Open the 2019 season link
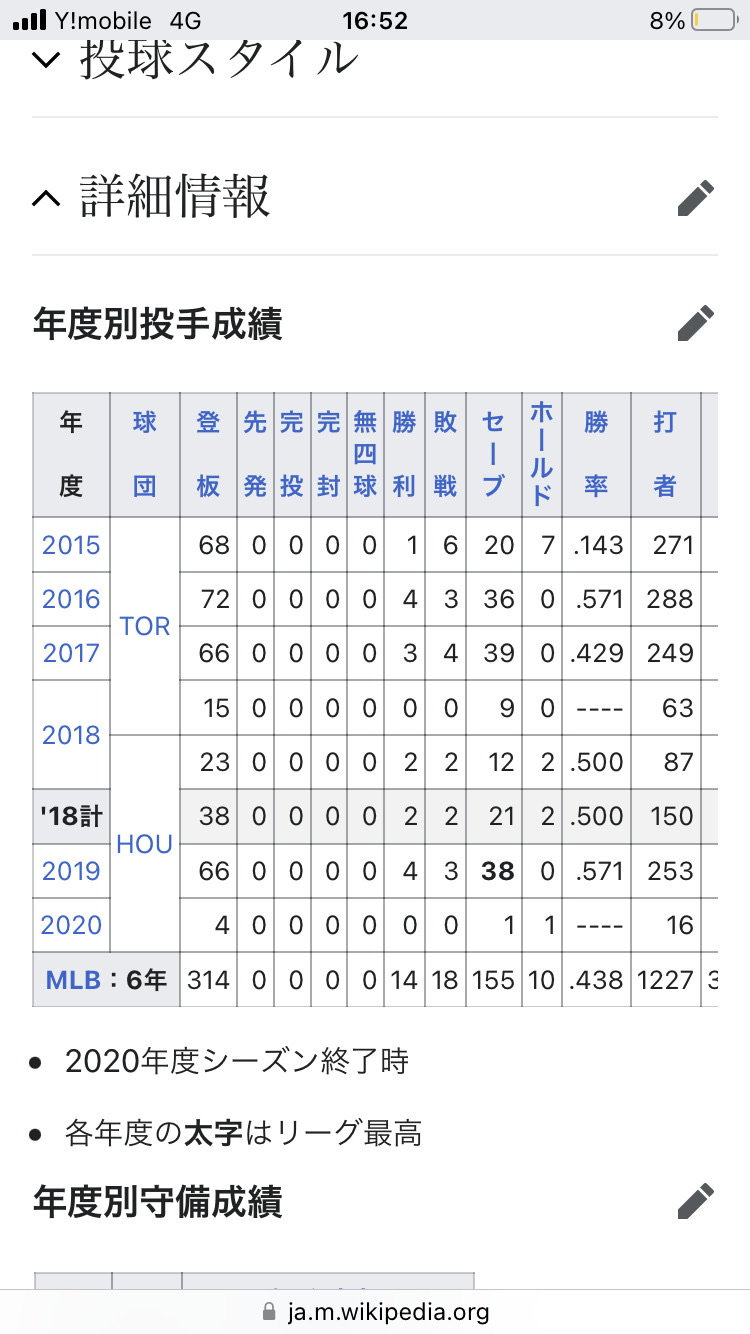The height and width of the screenshot is (1334, 750). [71, 870]
